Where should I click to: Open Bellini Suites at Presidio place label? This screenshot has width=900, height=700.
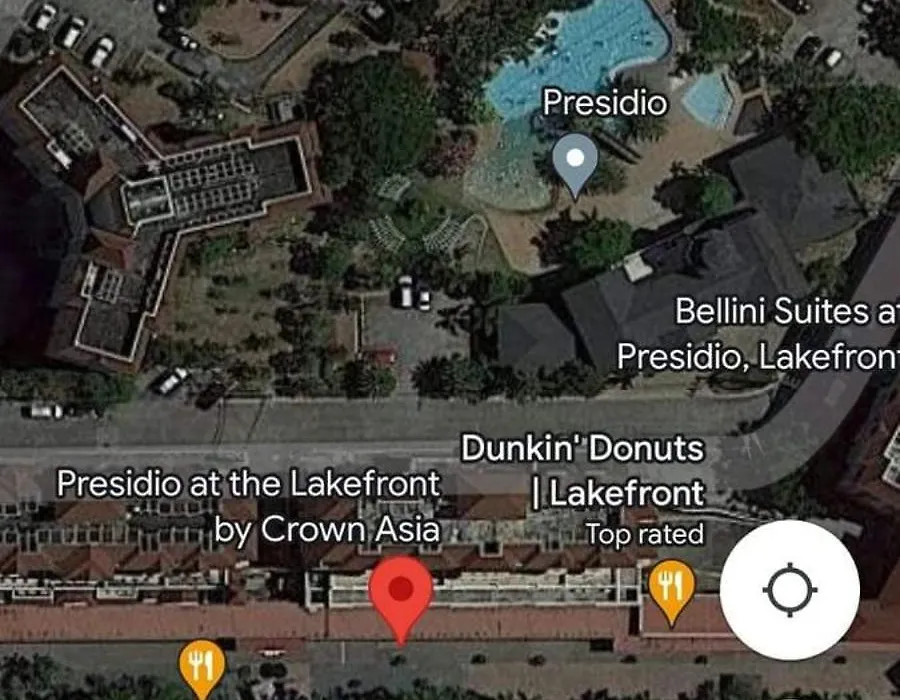[x=760, y=334]
